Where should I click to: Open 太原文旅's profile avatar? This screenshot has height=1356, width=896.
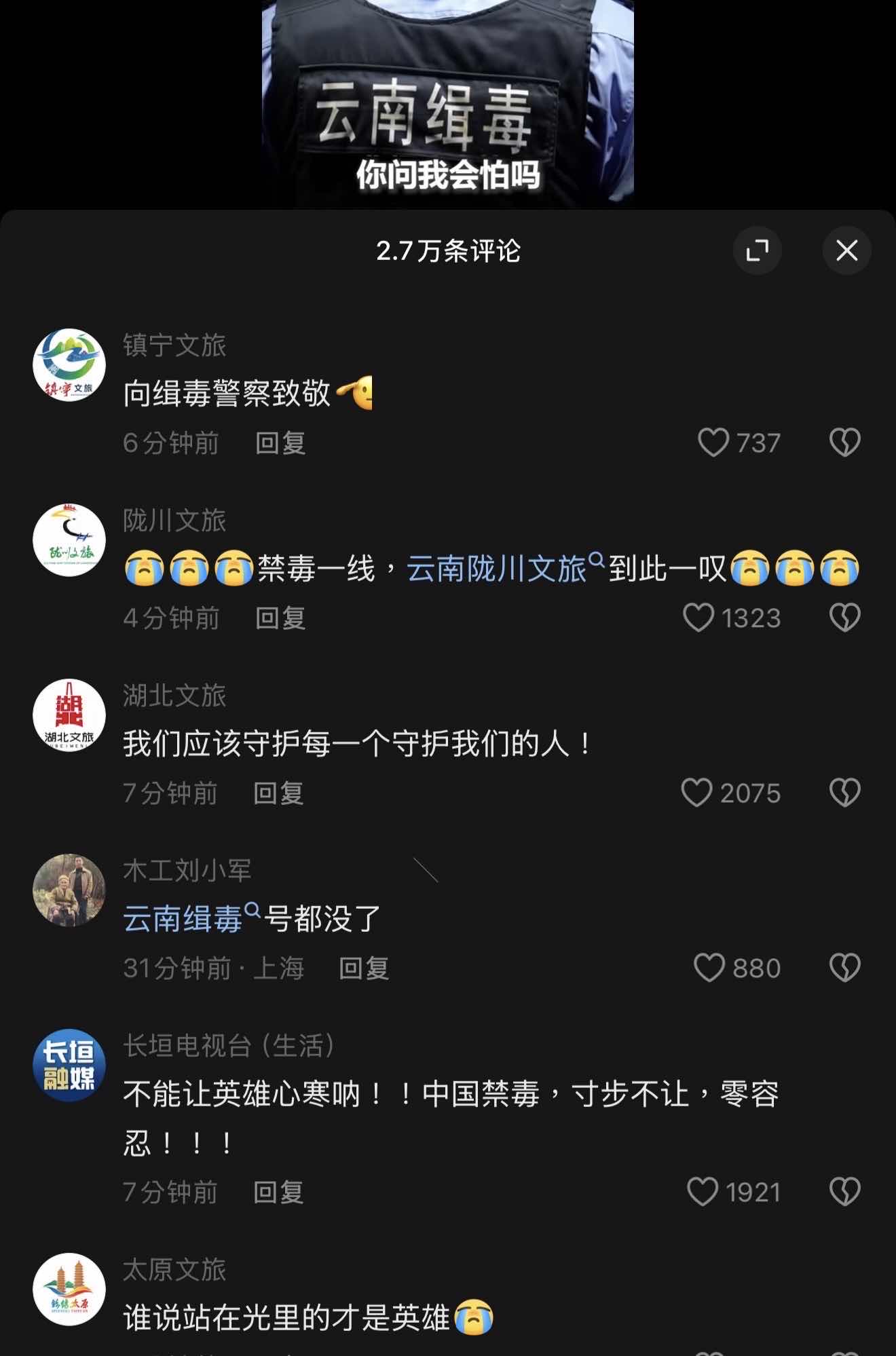tap(69, 1289)
